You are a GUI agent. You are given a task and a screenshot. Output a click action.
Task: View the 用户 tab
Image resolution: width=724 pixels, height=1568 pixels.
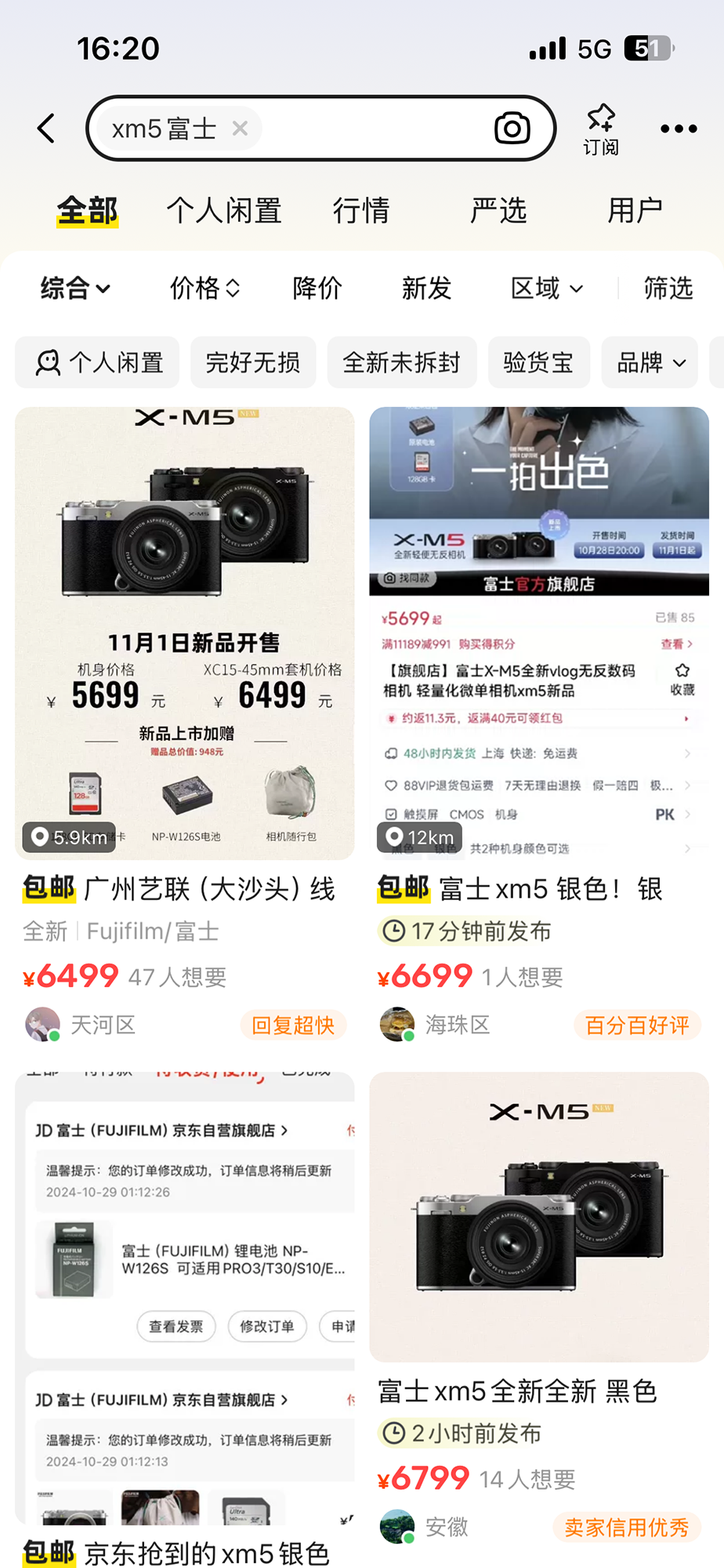pyautogui.click(x=635, y=211)
